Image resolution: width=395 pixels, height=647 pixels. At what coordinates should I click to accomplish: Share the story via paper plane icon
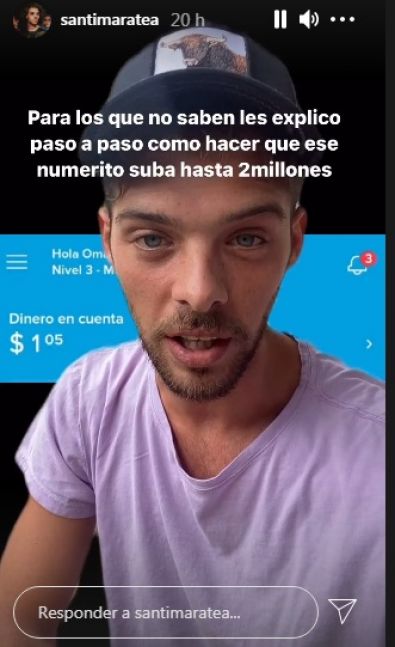tap(342, 610)
